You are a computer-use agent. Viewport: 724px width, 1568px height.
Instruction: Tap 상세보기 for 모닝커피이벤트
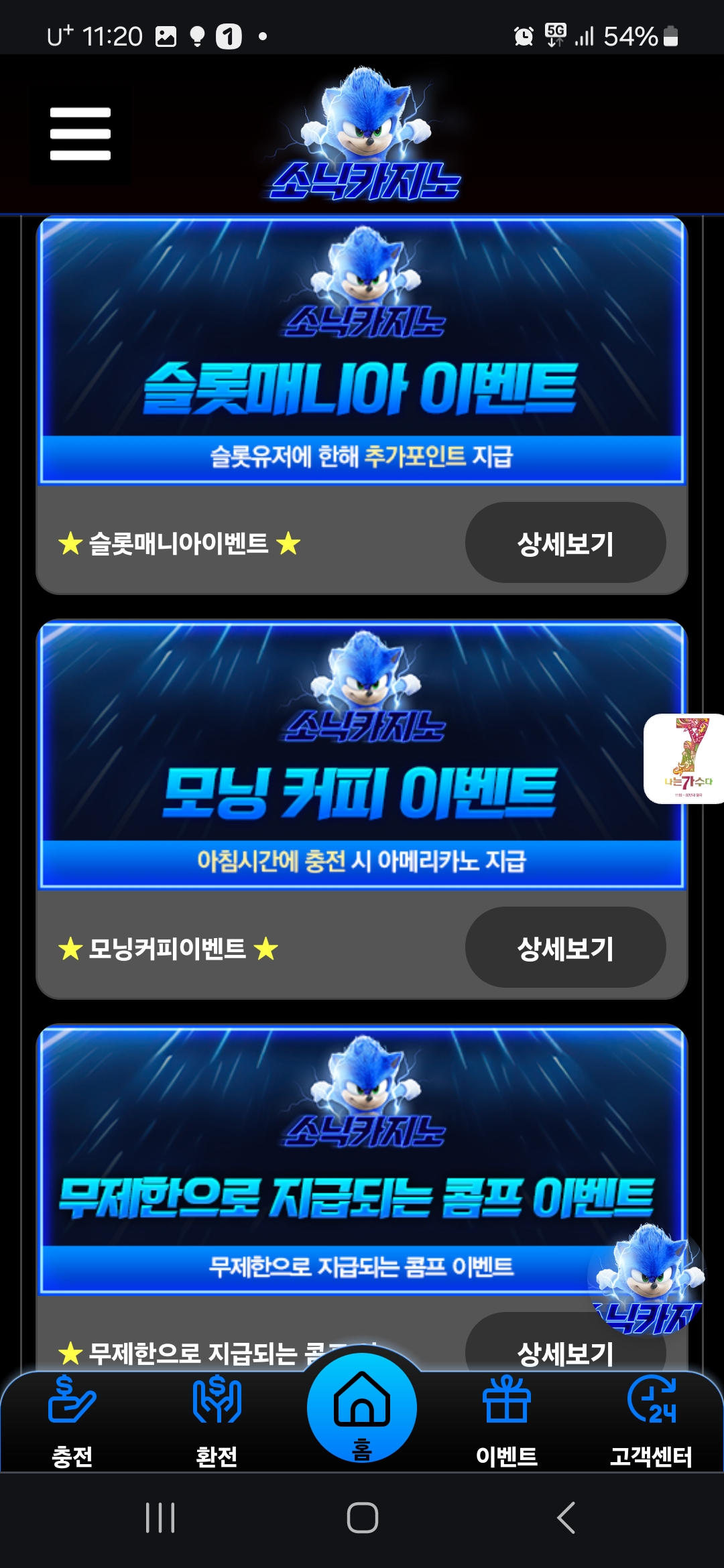[x=565, y=948]
